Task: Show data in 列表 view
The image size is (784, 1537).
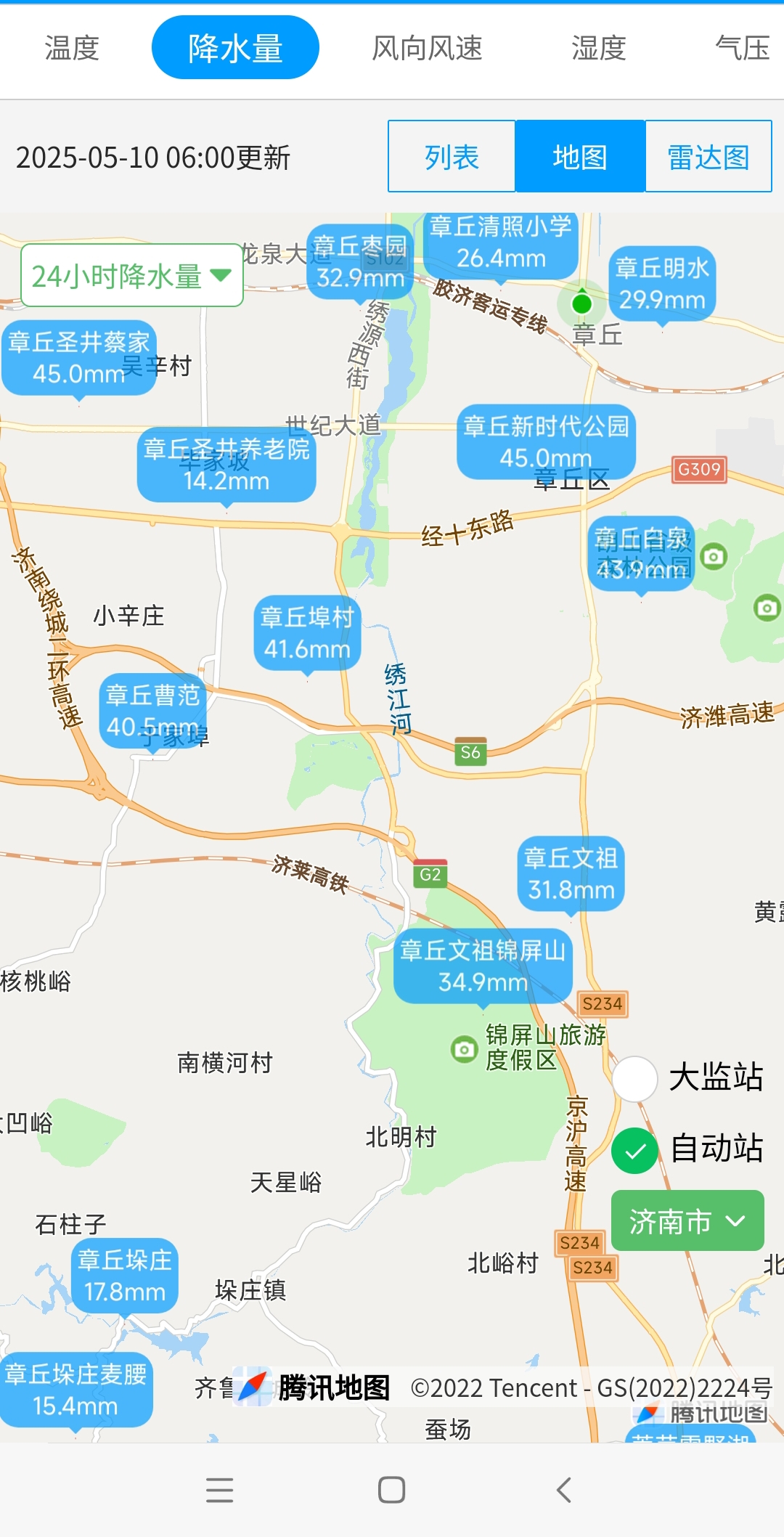Action: (x=452, y=156)
